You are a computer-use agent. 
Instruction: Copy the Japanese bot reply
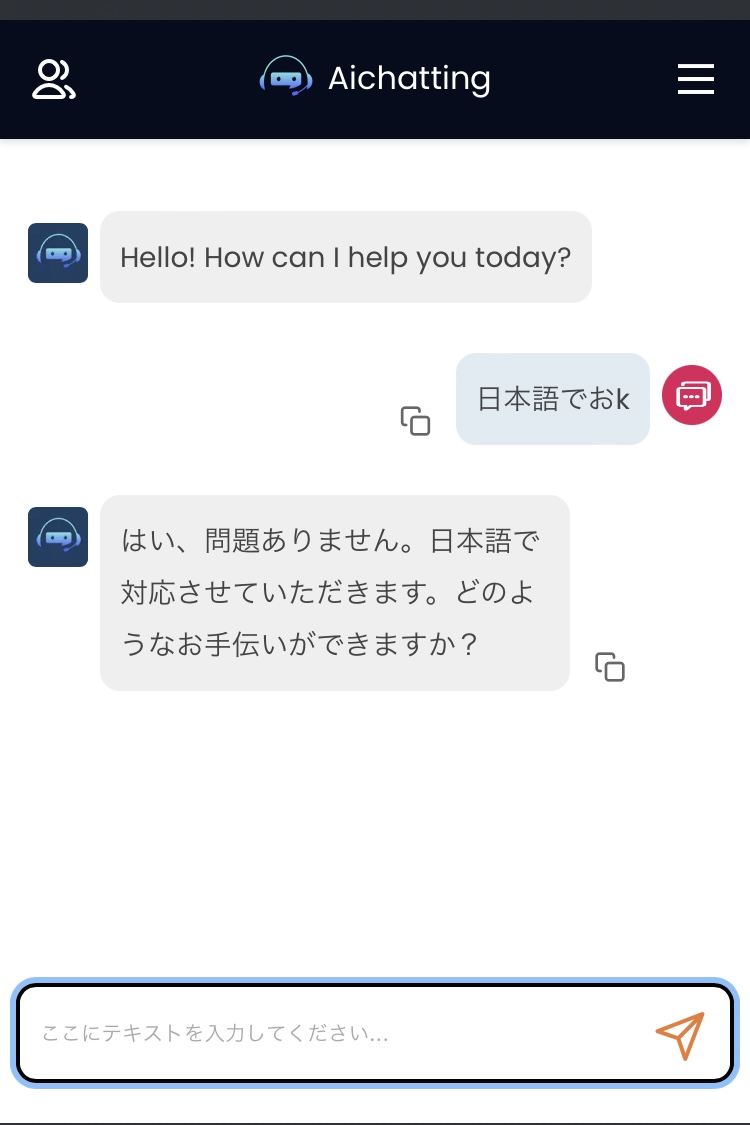click(610, 667)
